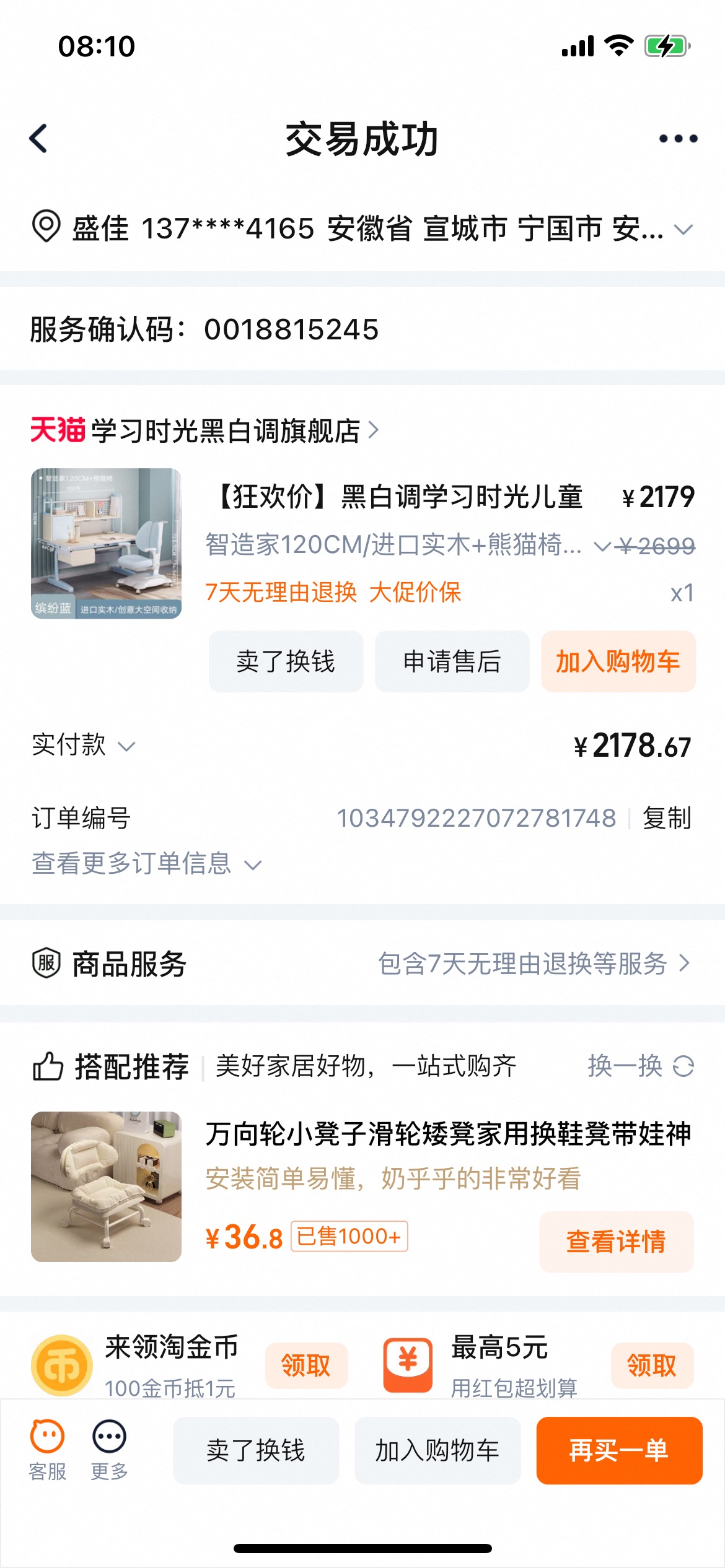This screenshot has height=1568, width=725.
Task: Contact 客服 in the bottom bar
Action: (47, 1450)
